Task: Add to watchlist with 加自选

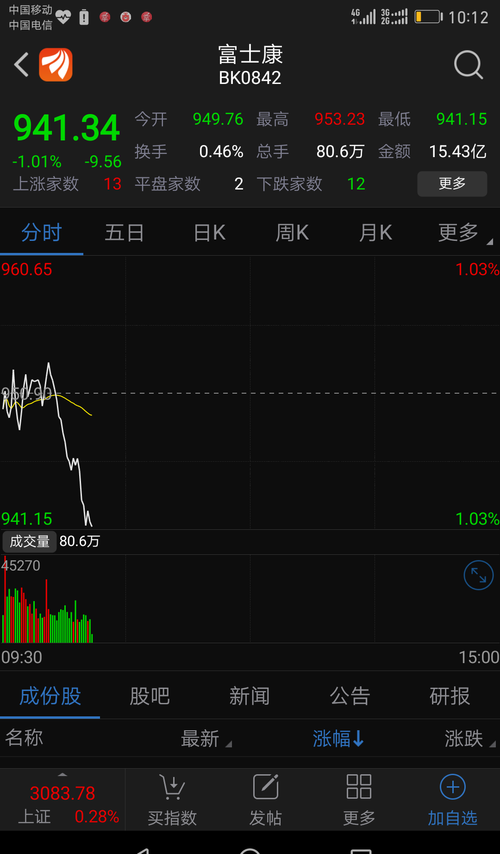Action: pyautogui.click(x=452, y=800)
